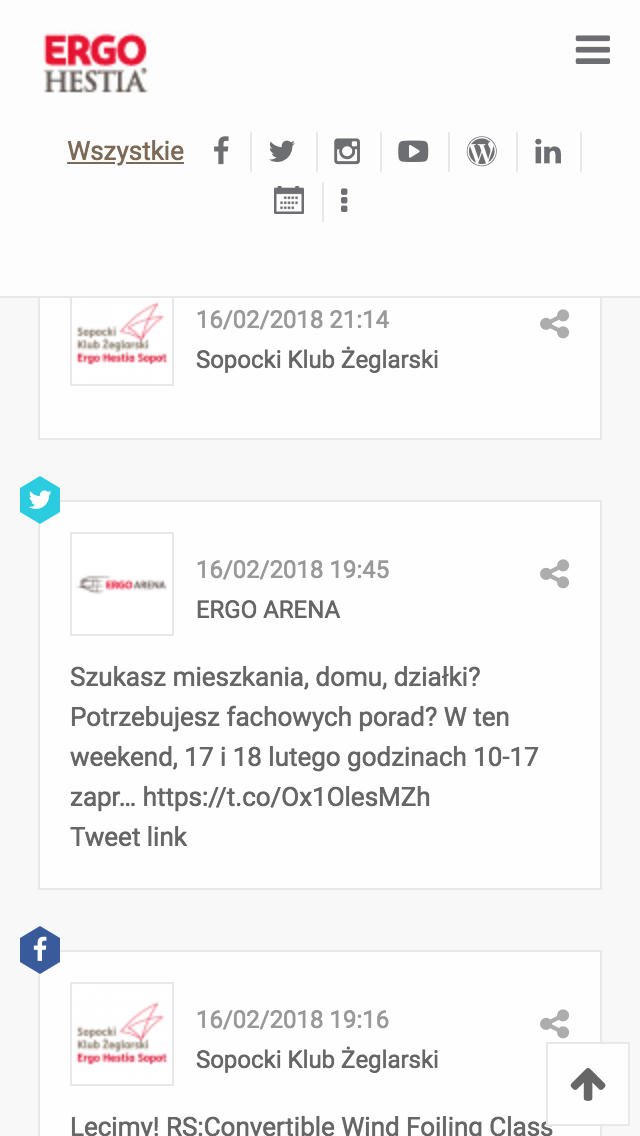Share the ERGO ARENA tweet
Screen dimensions: 640x1136
[554, 574]
